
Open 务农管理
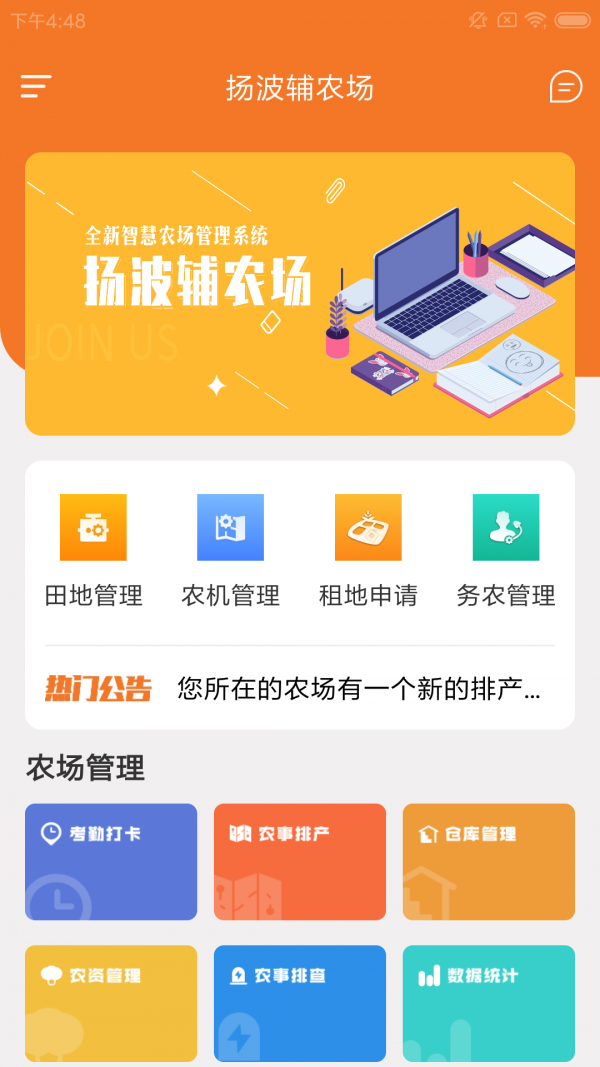pos(505,550)
